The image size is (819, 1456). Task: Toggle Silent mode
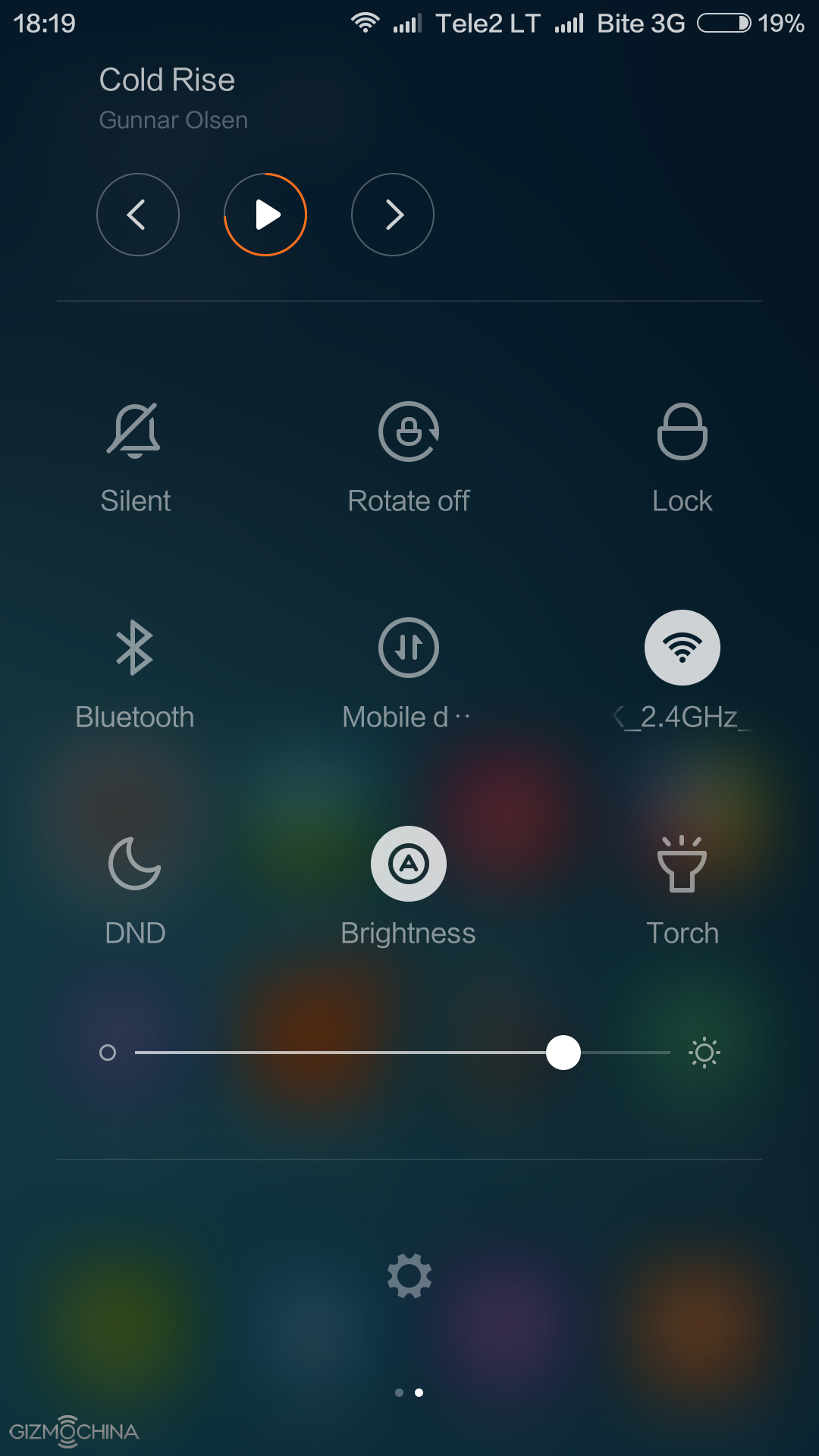pyautogui.click(x=135, y=432)
